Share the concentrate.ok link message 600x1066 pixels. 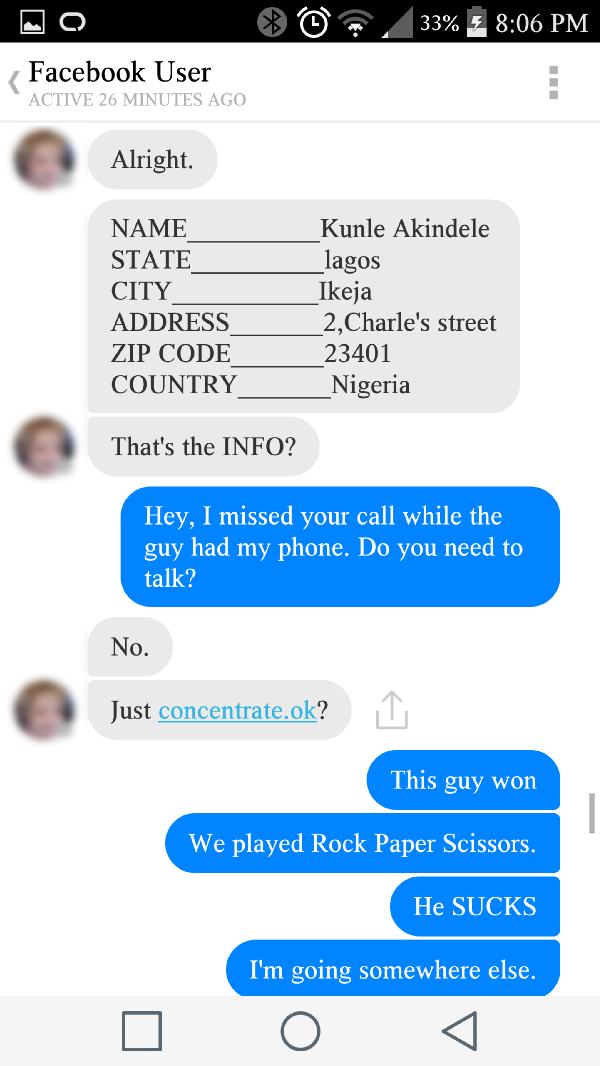pos(391,711)
